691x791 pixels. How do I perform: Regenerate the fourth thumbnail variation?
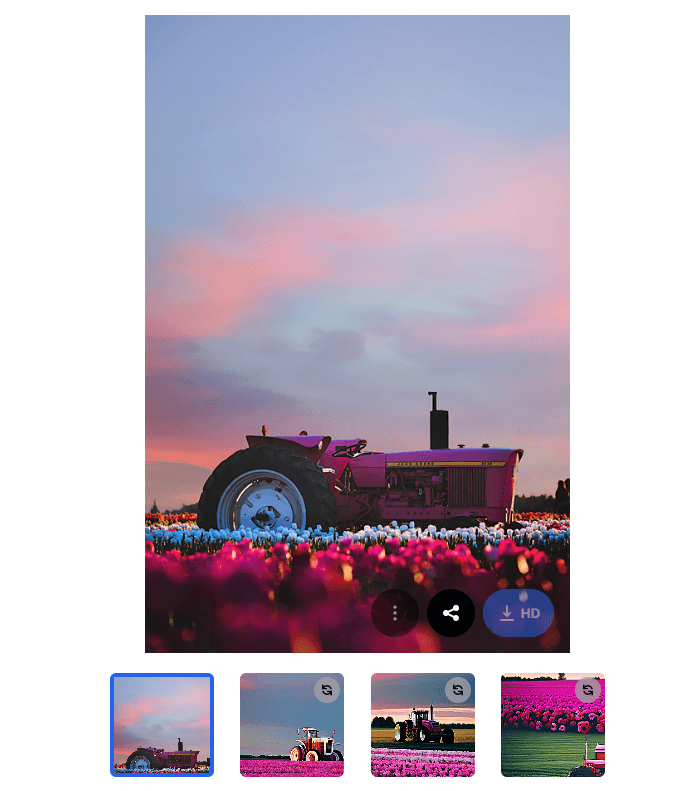(x=588, y=690)
